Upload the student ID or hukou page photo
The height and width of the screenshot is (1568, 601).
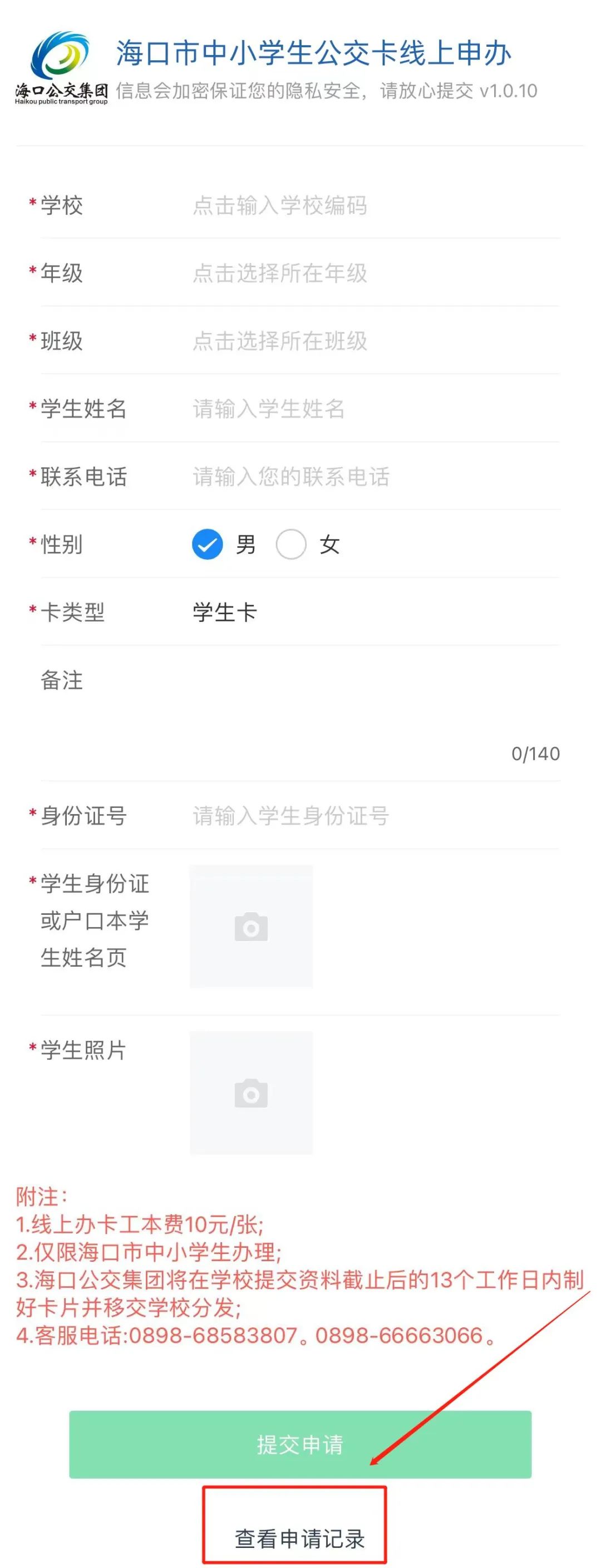point(251,926)
